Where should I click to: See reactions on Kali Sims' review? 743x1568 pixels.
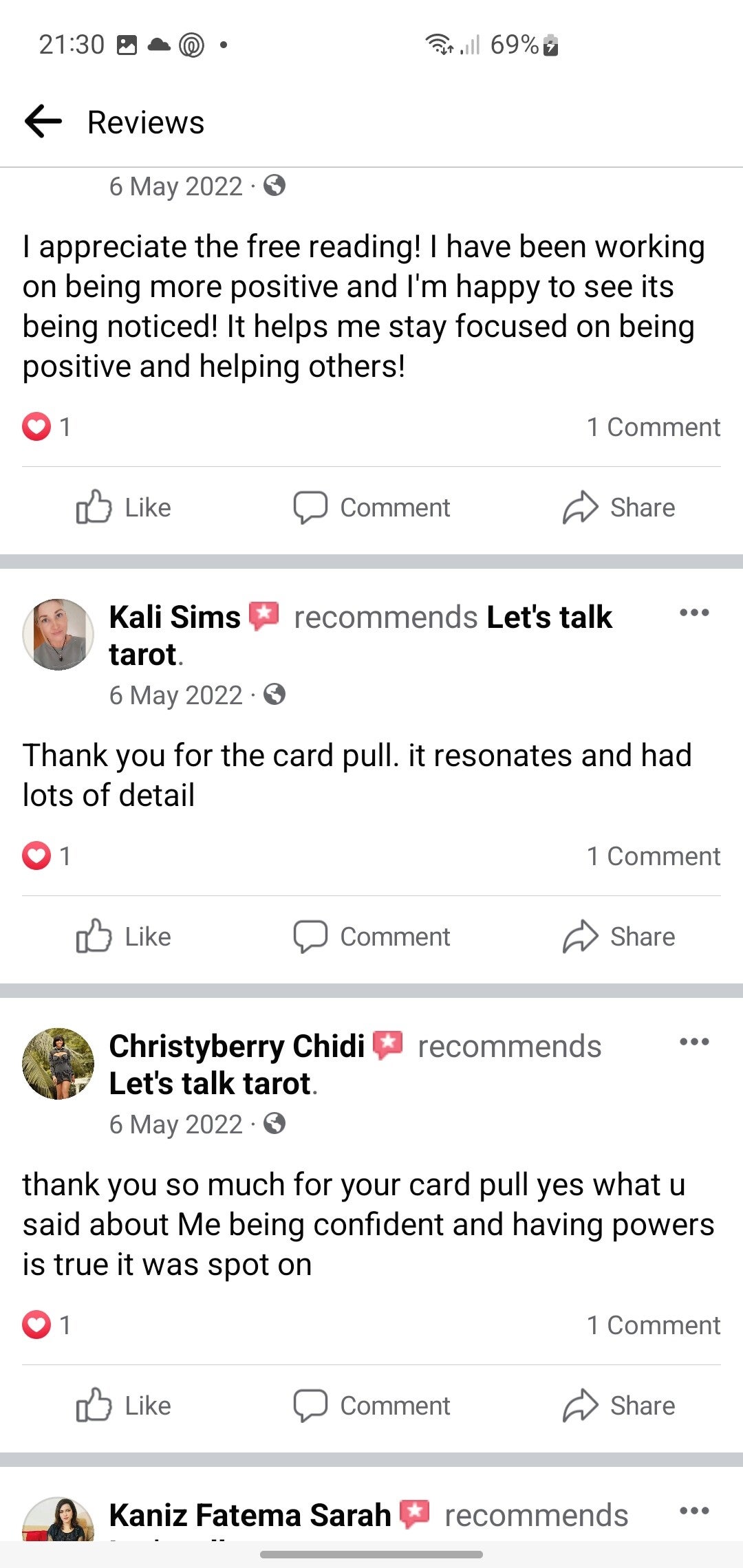pyautogui.click(x=47, y=856)
